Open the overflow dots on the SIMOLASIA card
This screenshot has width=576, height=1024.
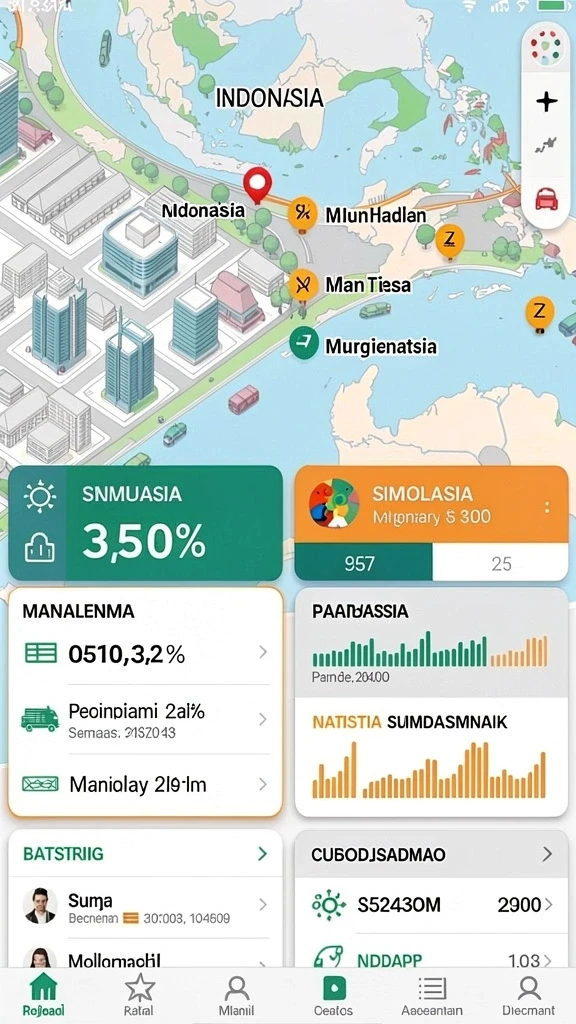click(547, 507)
